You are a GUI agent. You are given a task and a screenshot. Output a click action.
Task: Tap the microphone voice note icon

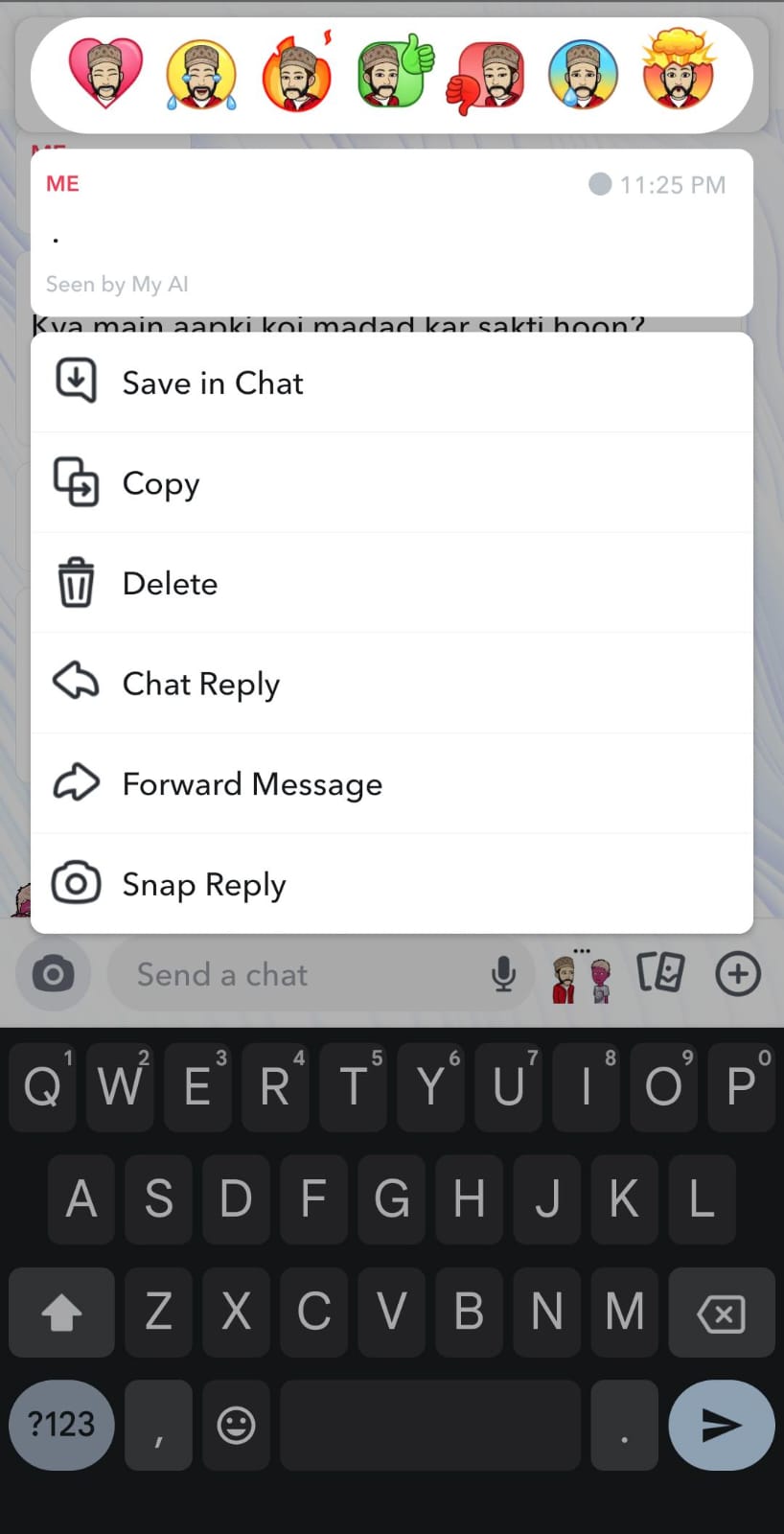coord(503,975)
